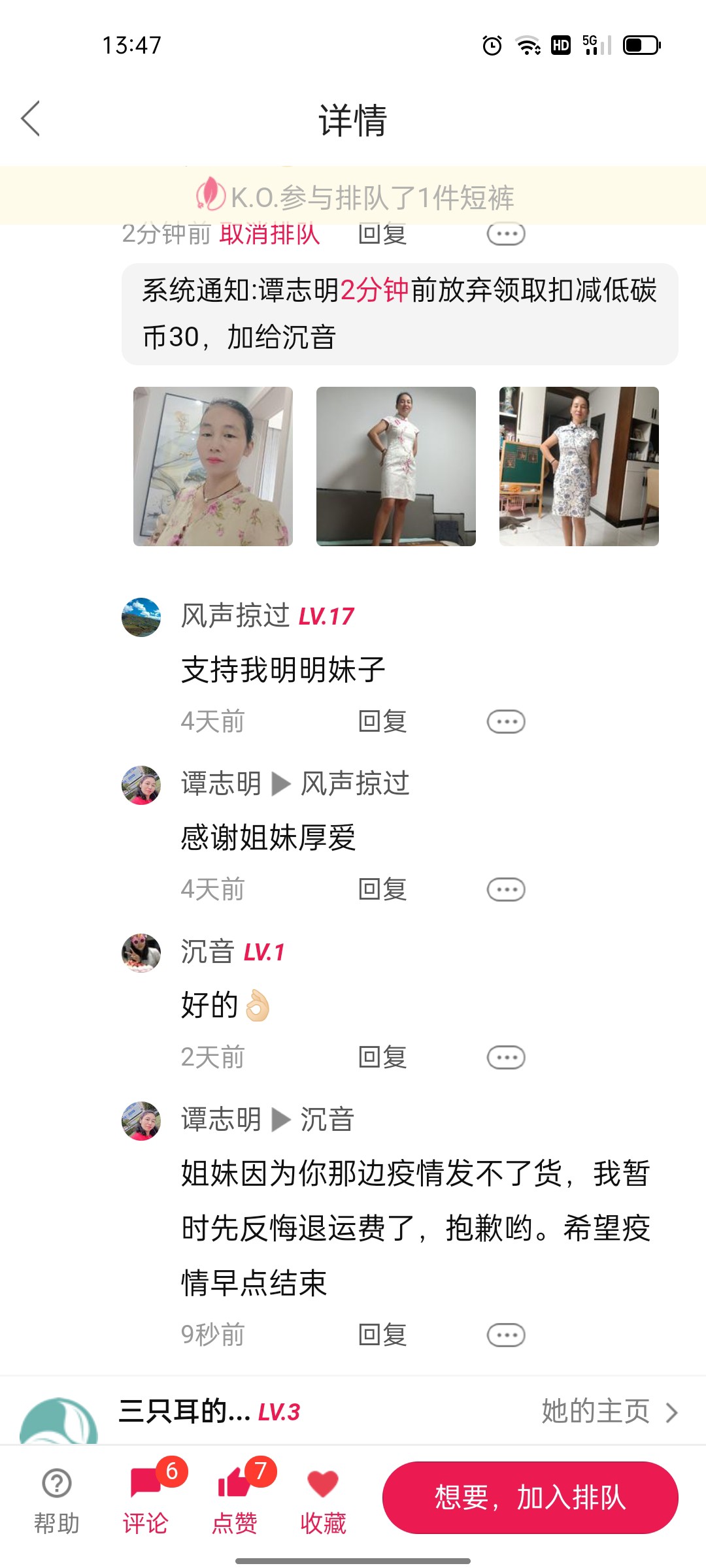Reply to the comment posted 9秒前
Image resolution: width=706 pixels, height=1568 pixels.
click(382, 1335)
